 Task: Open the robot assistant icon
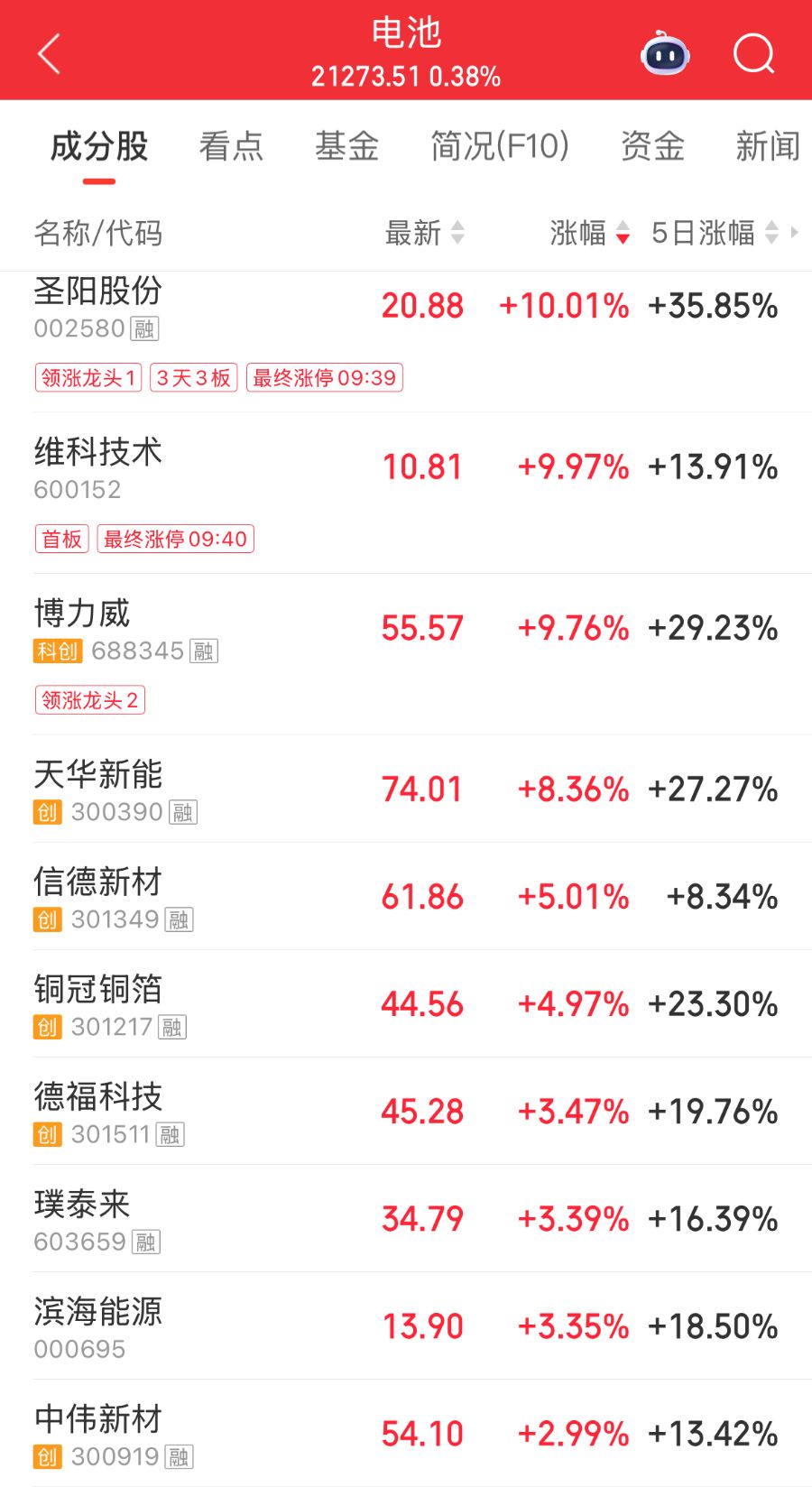tap(665, 54)
